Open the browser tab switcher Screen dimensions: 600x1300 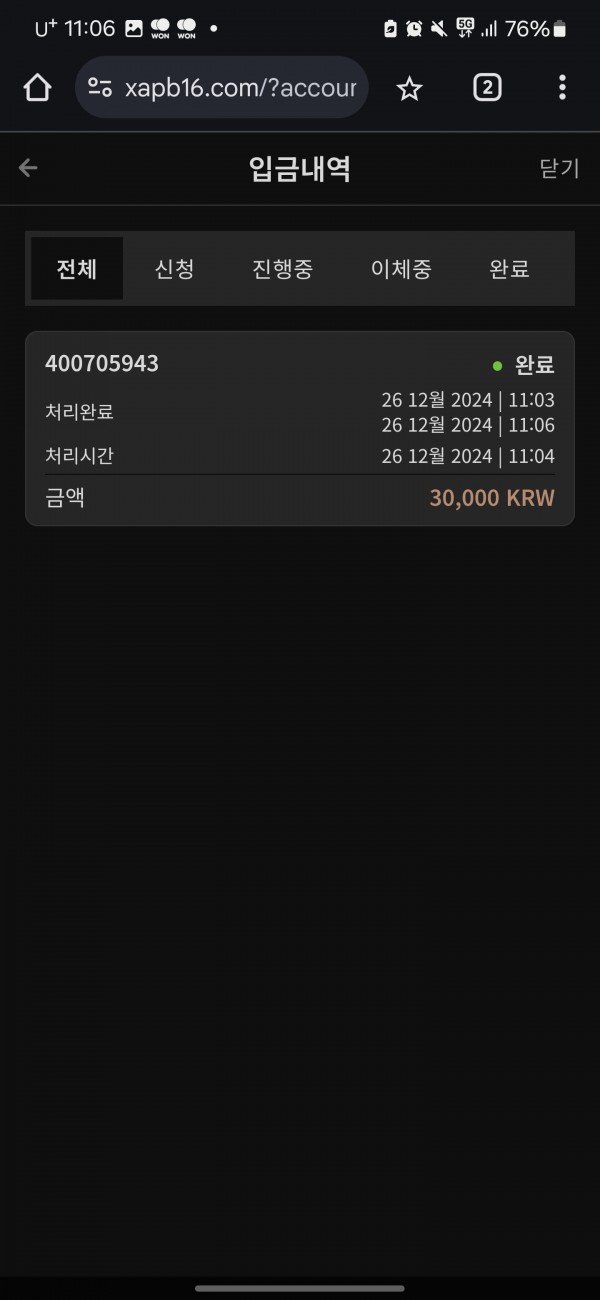486,88
